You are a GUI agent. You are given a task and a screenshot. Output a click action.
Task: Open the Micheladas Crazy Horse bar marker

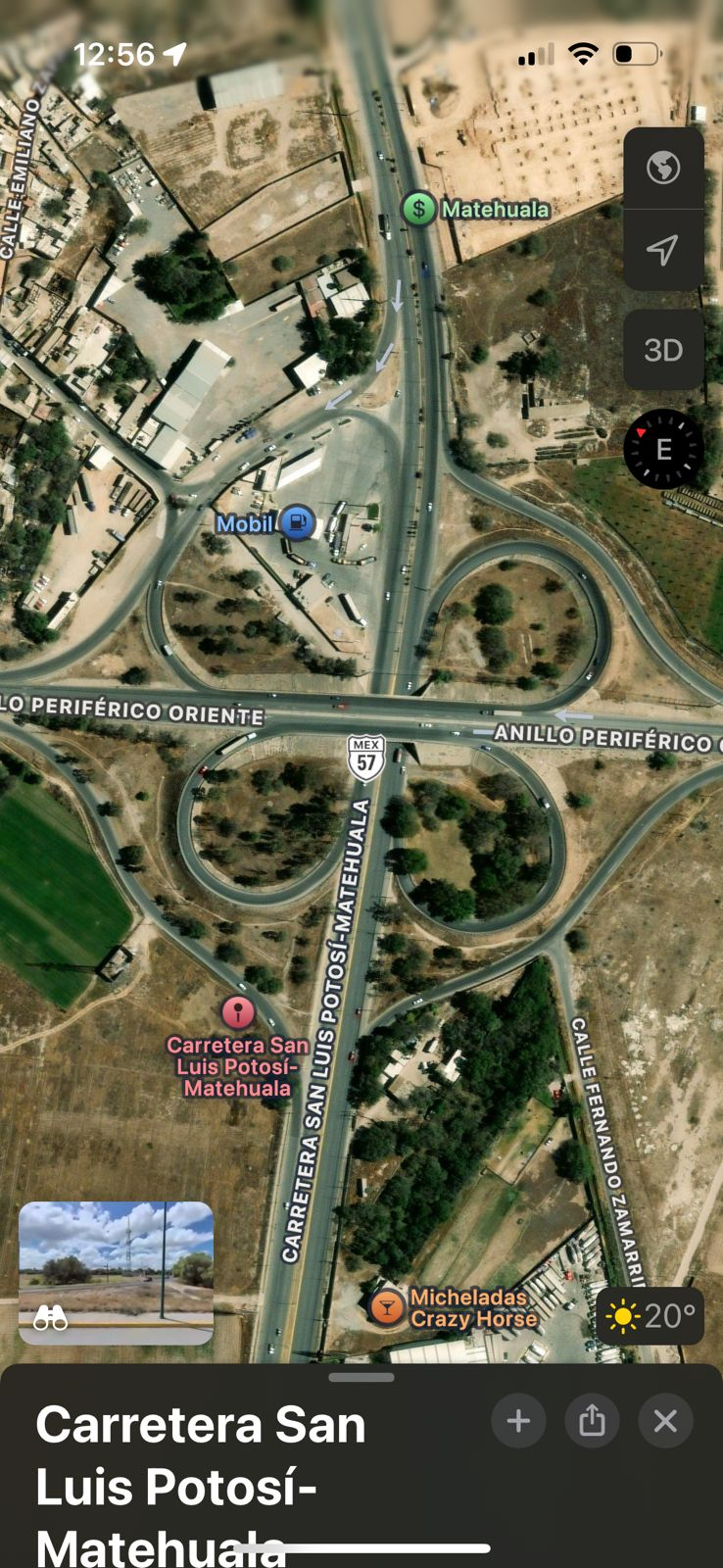[387, 1307]
